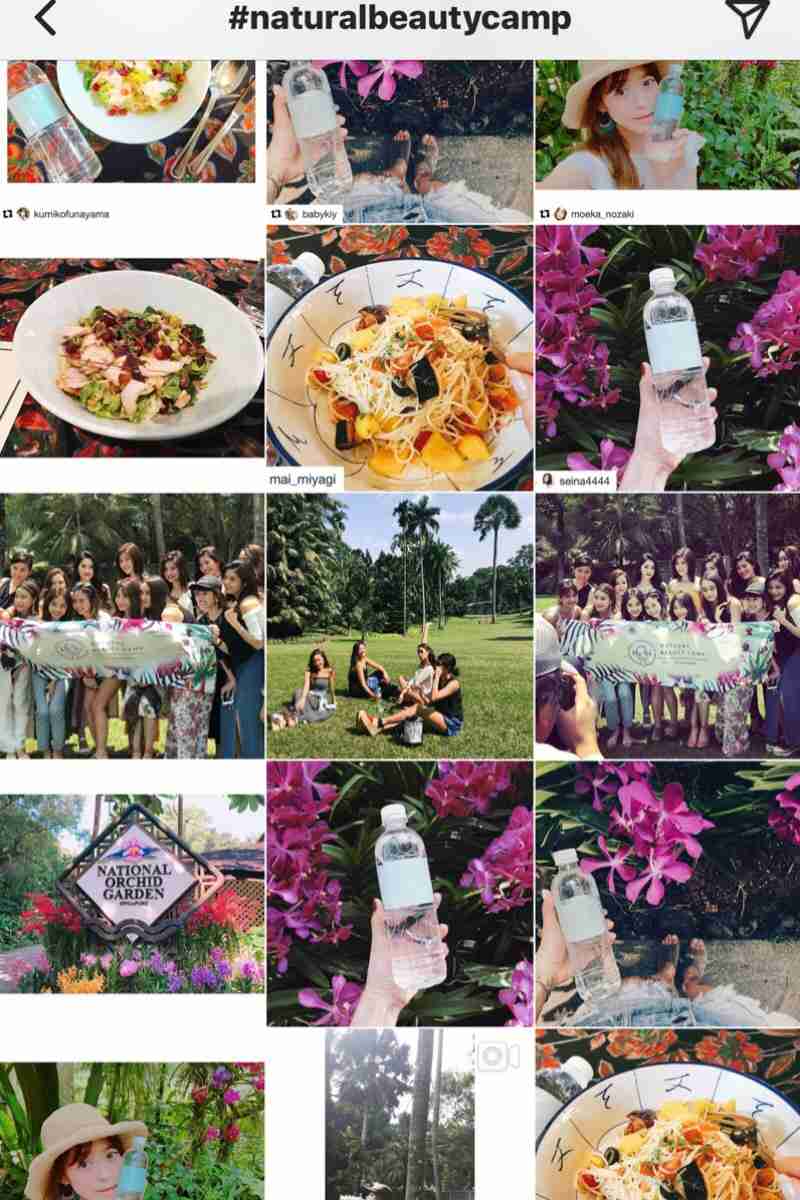Open the chicken salad in white bowl photo
Screen dimensions: 800x1200
point(132,357)
